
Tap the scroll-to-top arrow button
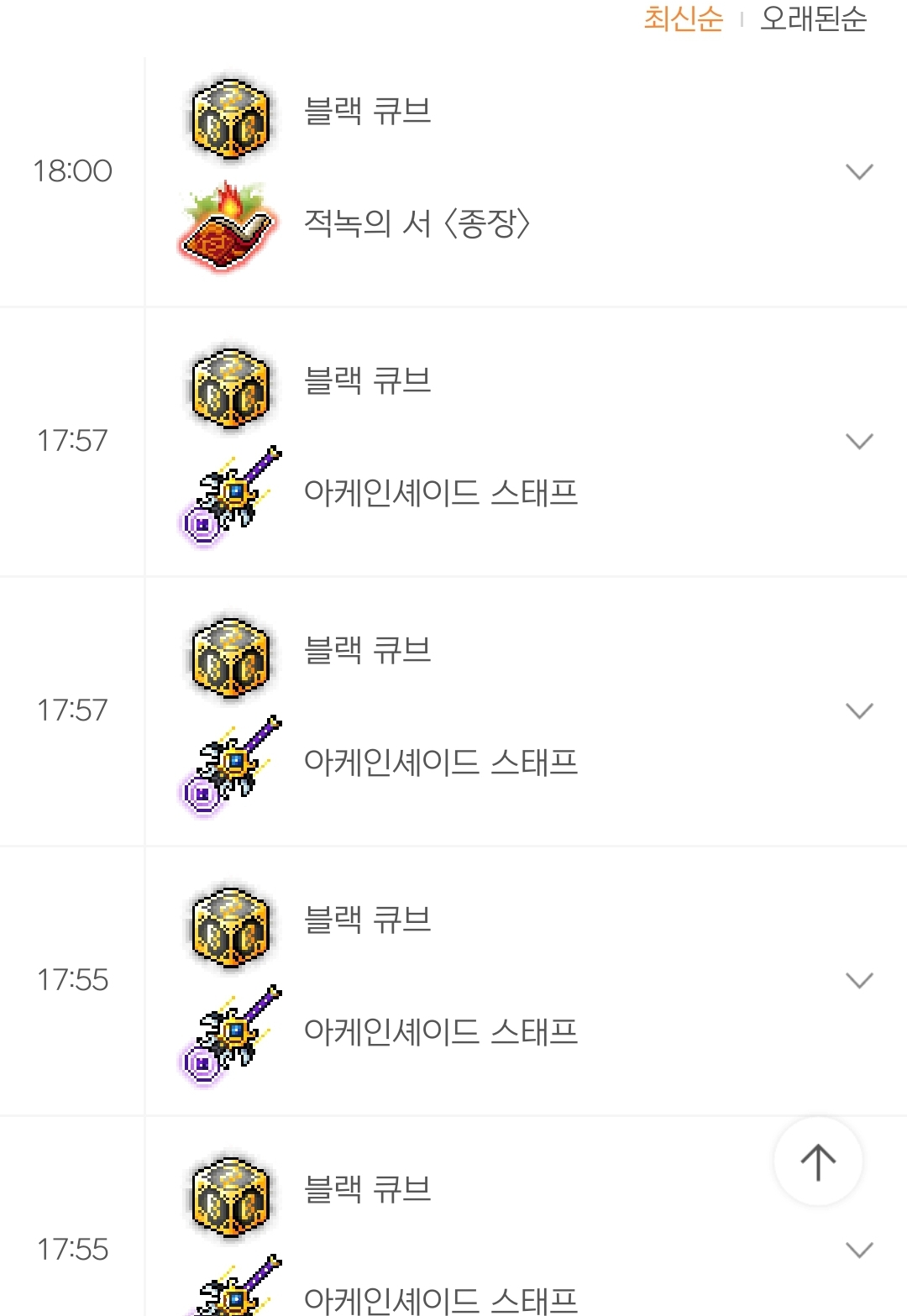(818, 1161)
